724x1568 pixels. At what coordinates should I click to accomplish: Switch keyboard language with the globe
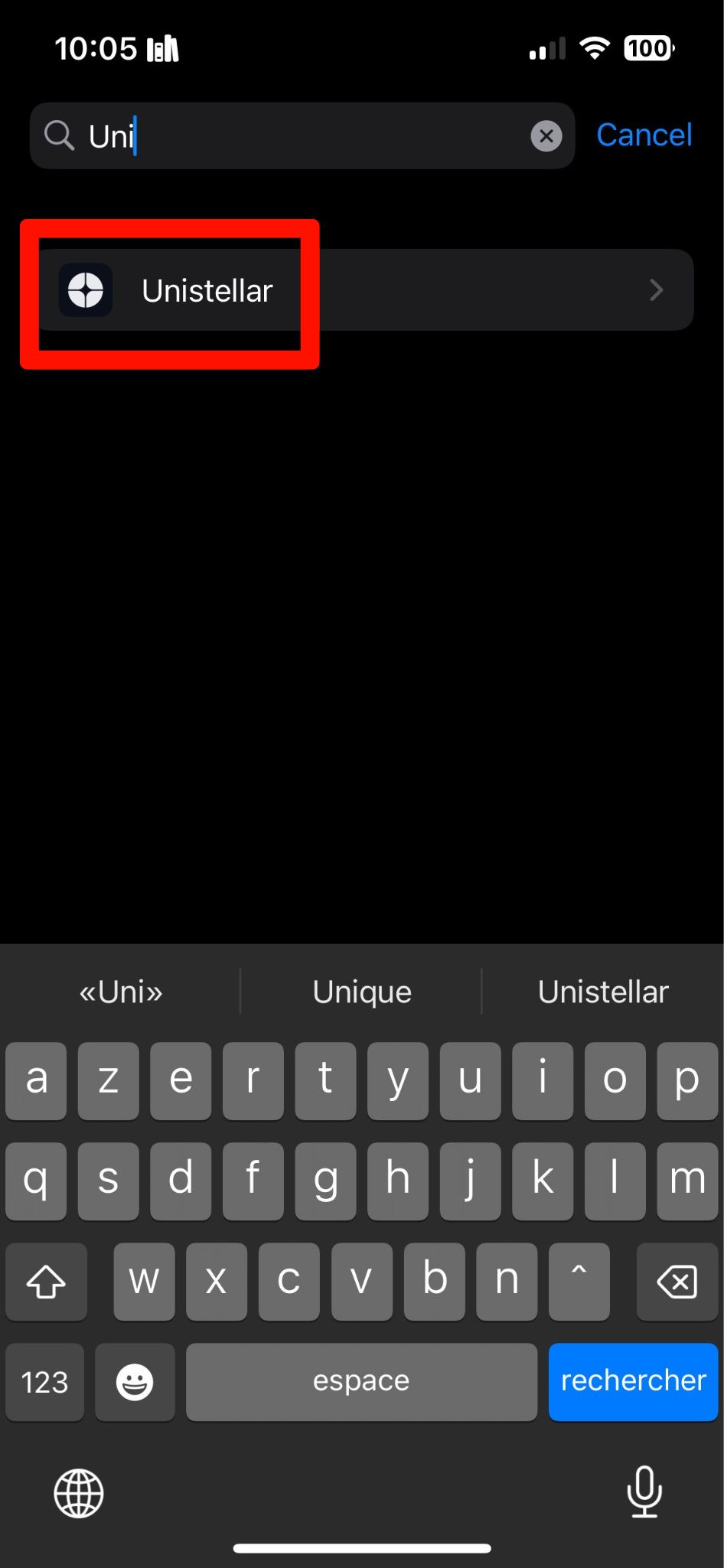point(79,1493)
